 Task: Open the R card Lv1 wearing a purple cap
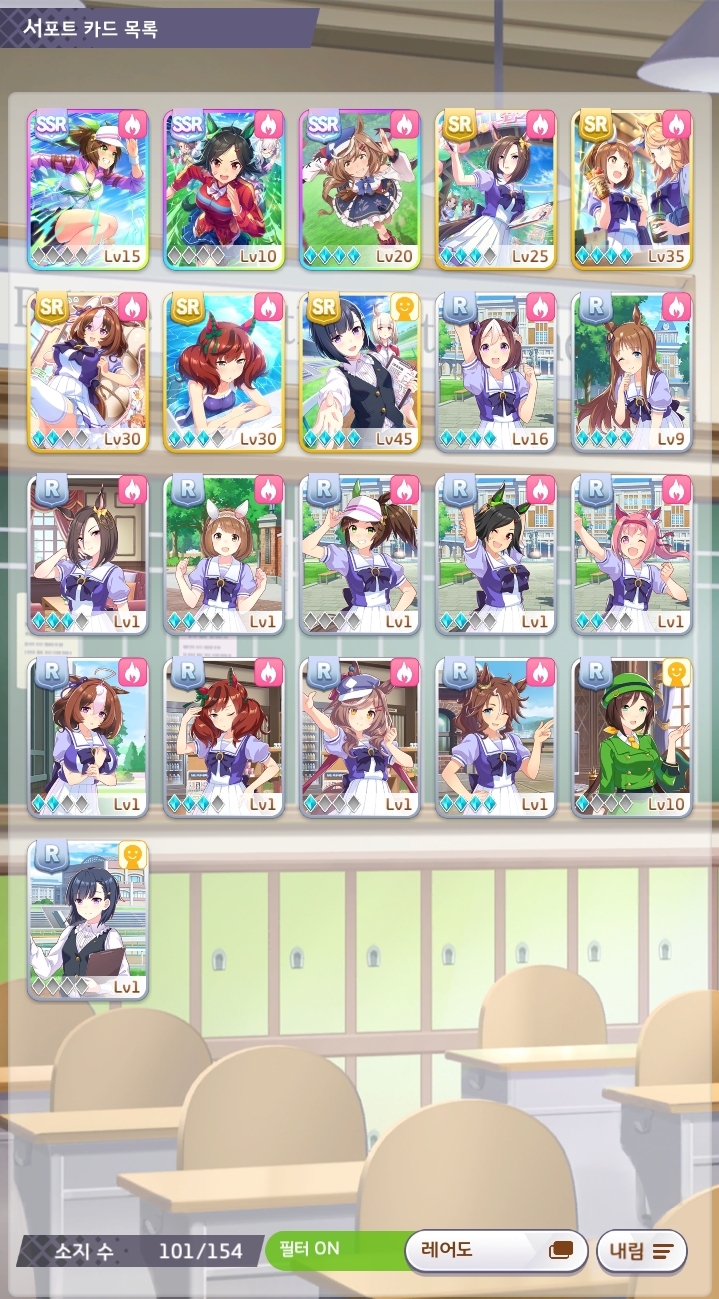point(360,737)
